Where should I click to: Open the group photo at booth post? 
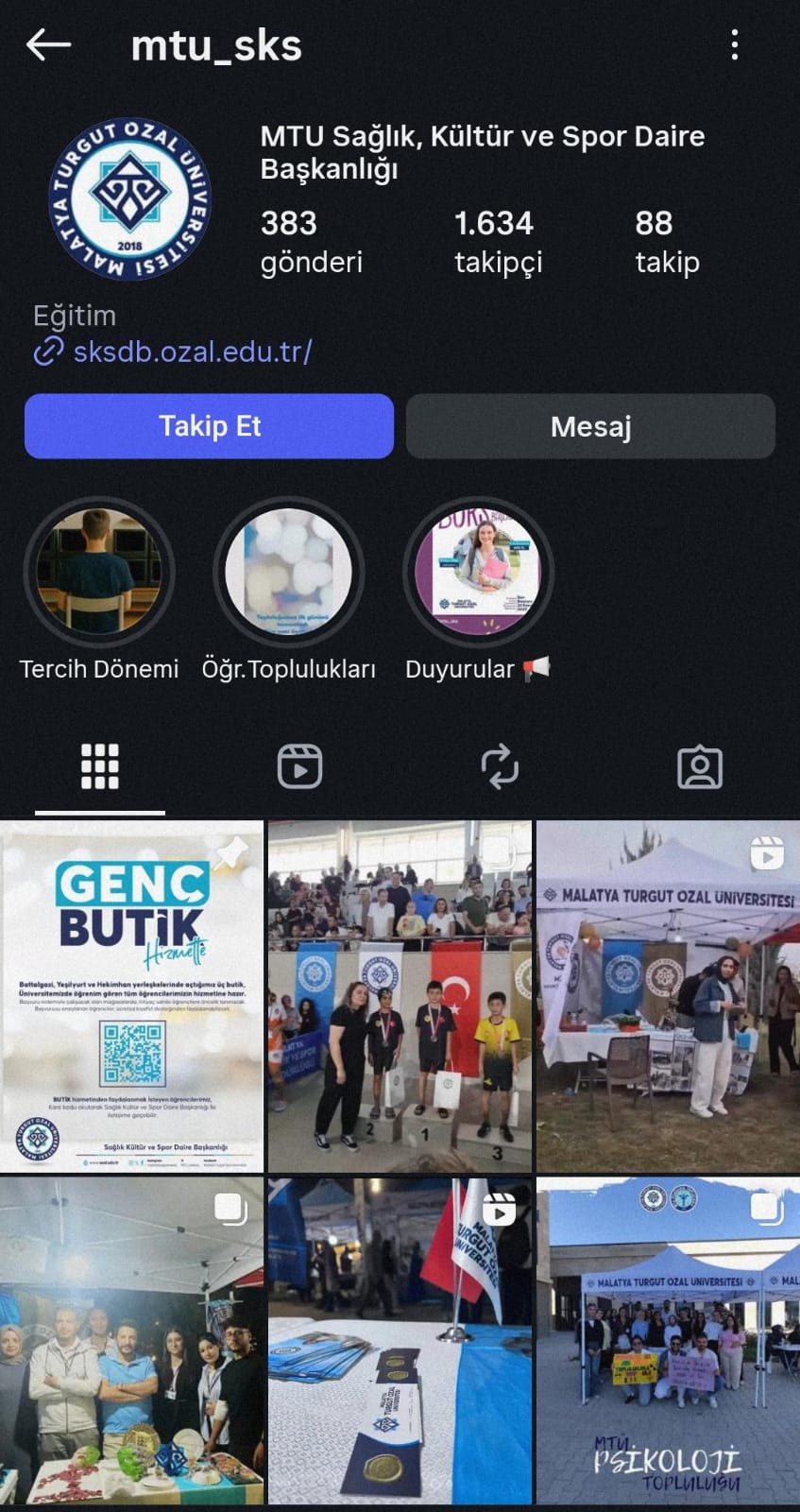(132, 1340)
